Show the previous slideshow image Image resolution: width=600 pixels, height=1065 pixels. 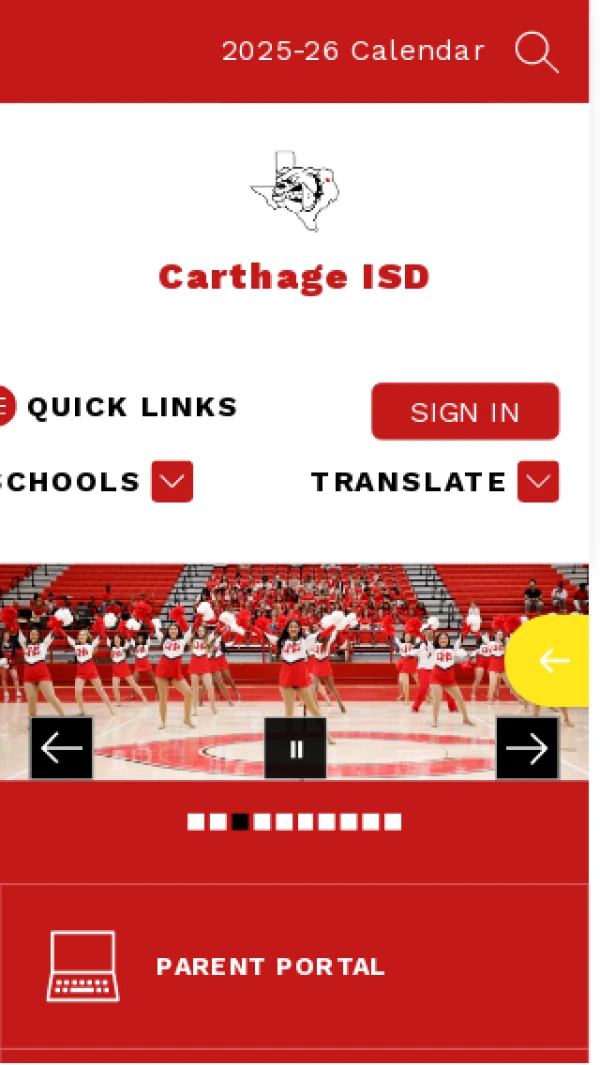(62, 748)
